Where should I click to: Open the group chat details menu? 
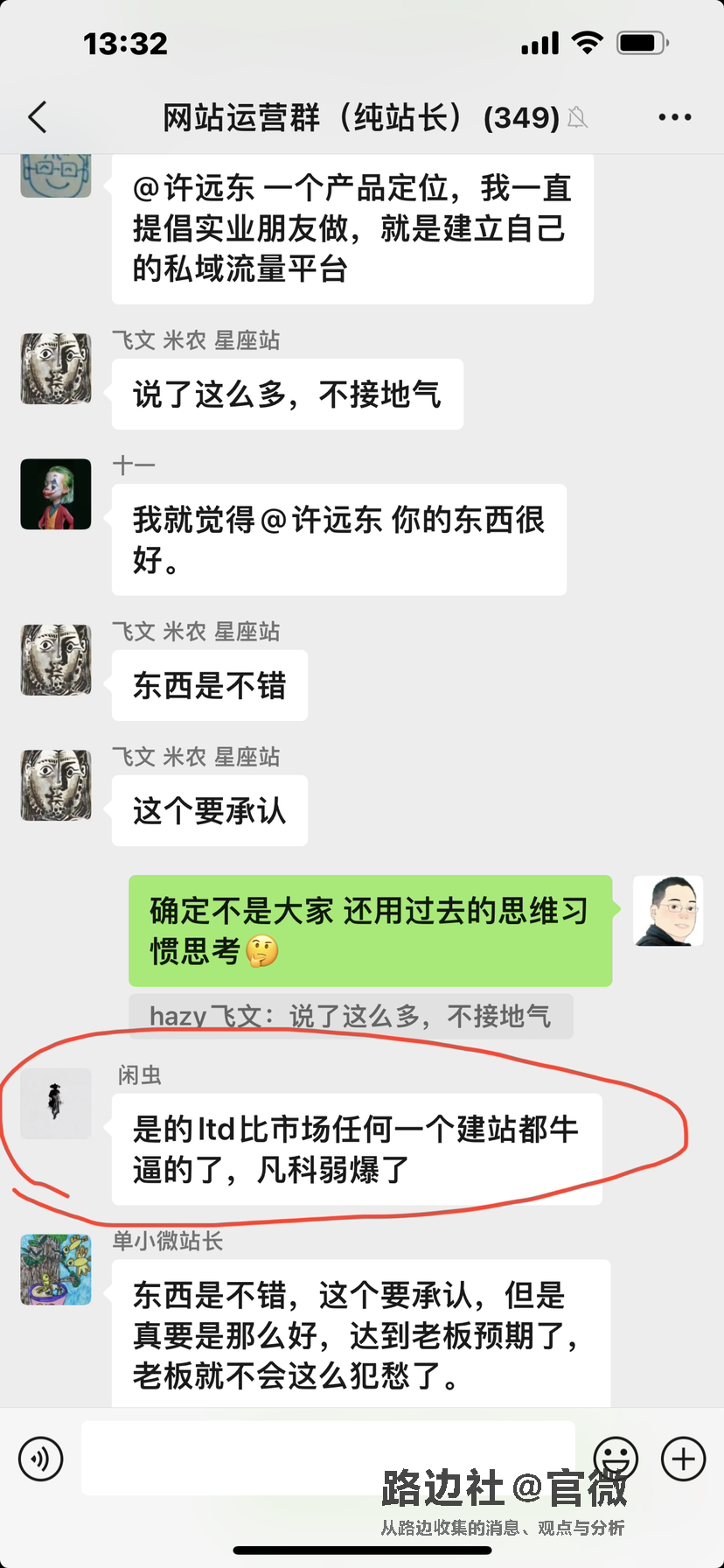click(674, 117)
